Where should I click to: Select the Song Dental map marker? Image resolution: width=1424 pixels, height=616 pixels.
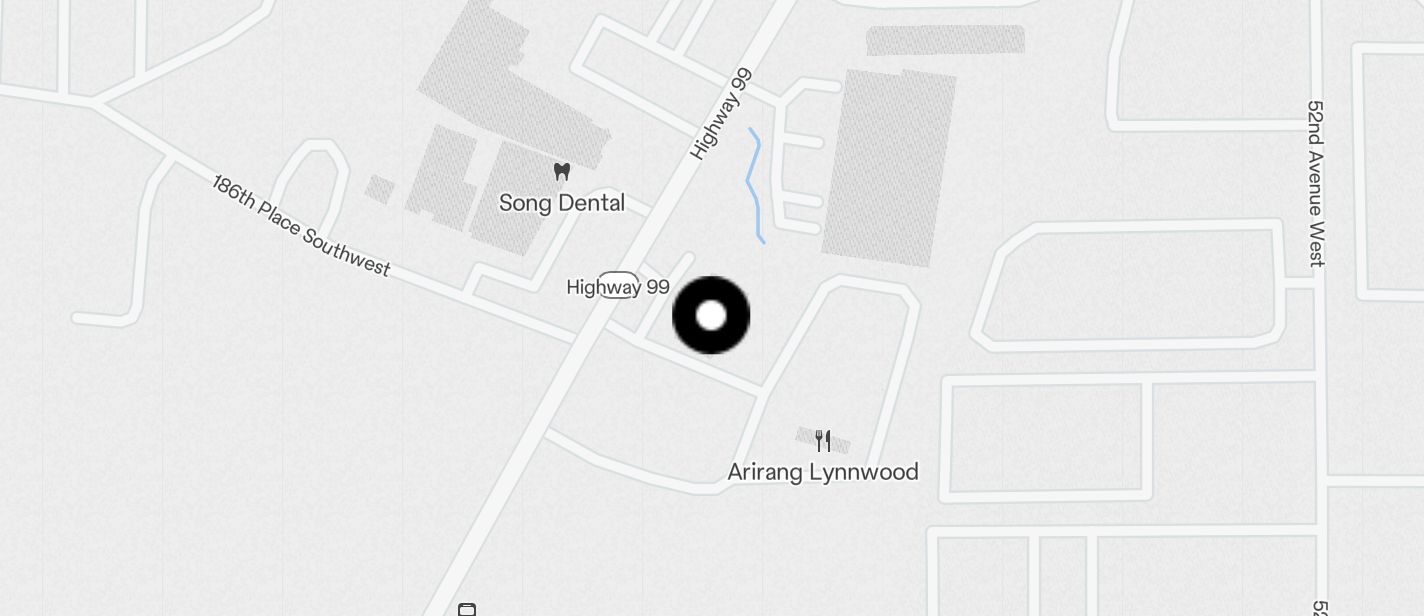562,172
